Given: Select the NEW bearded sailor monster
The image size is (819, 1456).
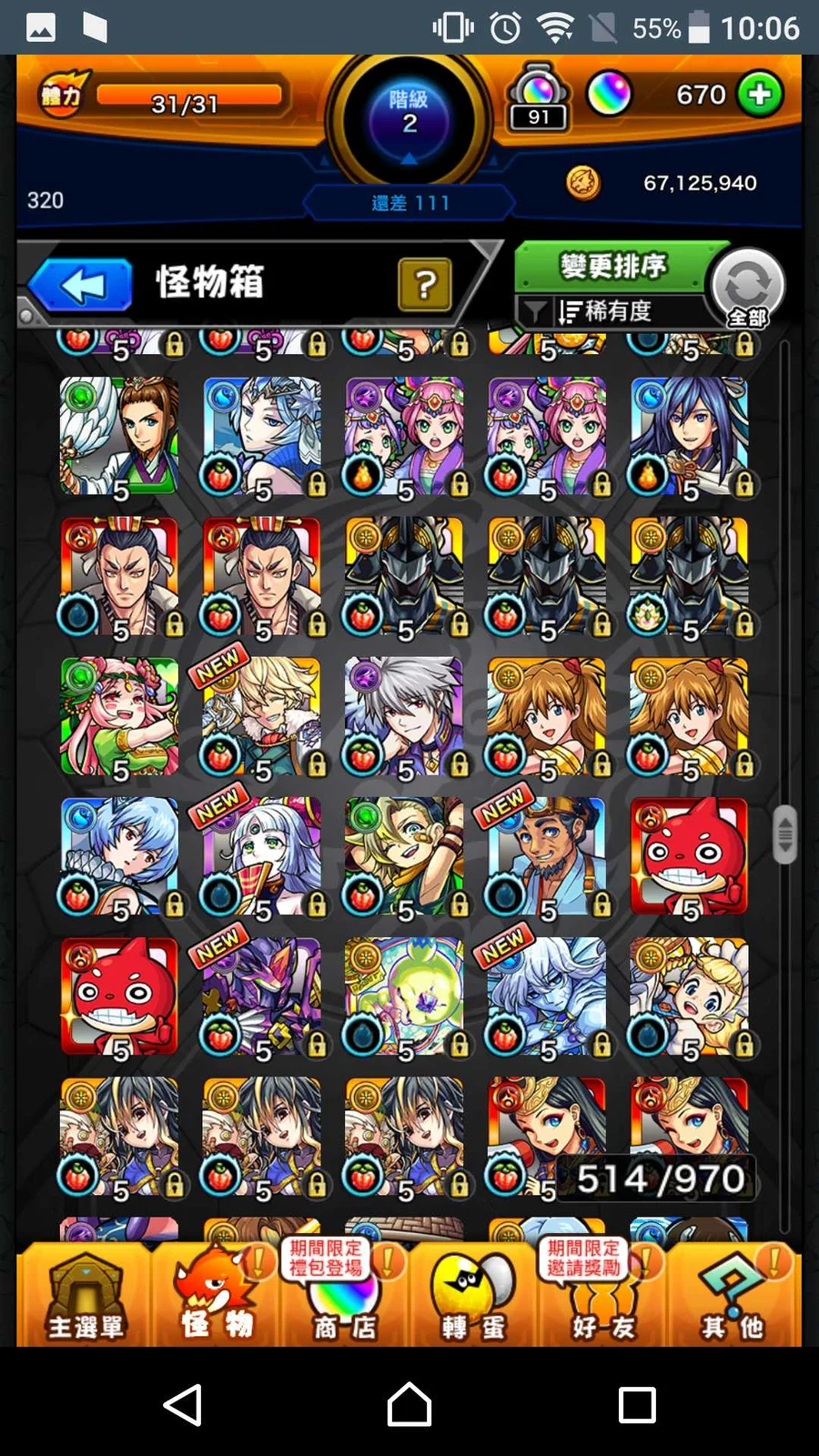Looking at the screenshot, I should pos(547,857).
